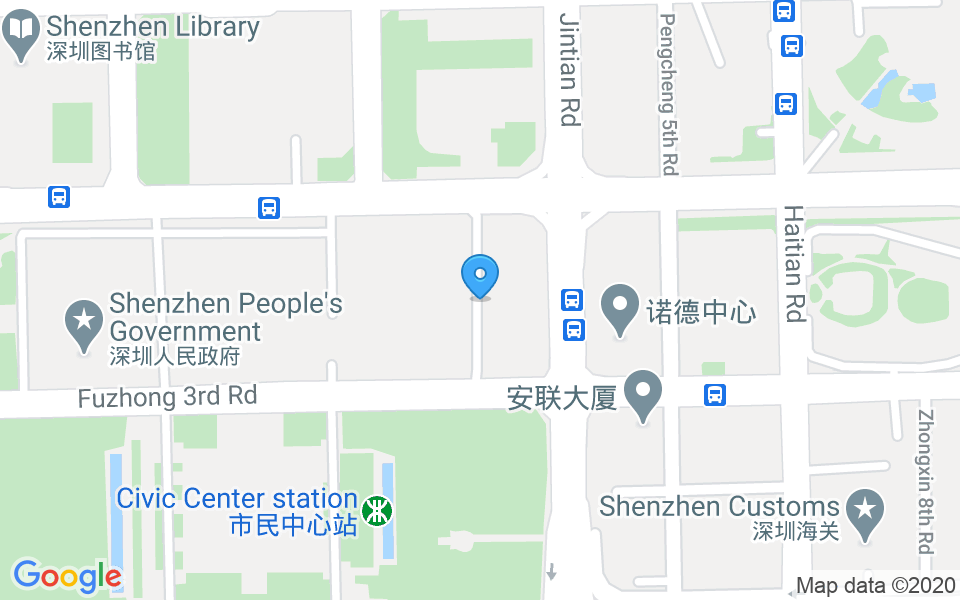Open the 安联大厦 place marker
This screenshot has width=960, height=600.
tap(644, 394)
